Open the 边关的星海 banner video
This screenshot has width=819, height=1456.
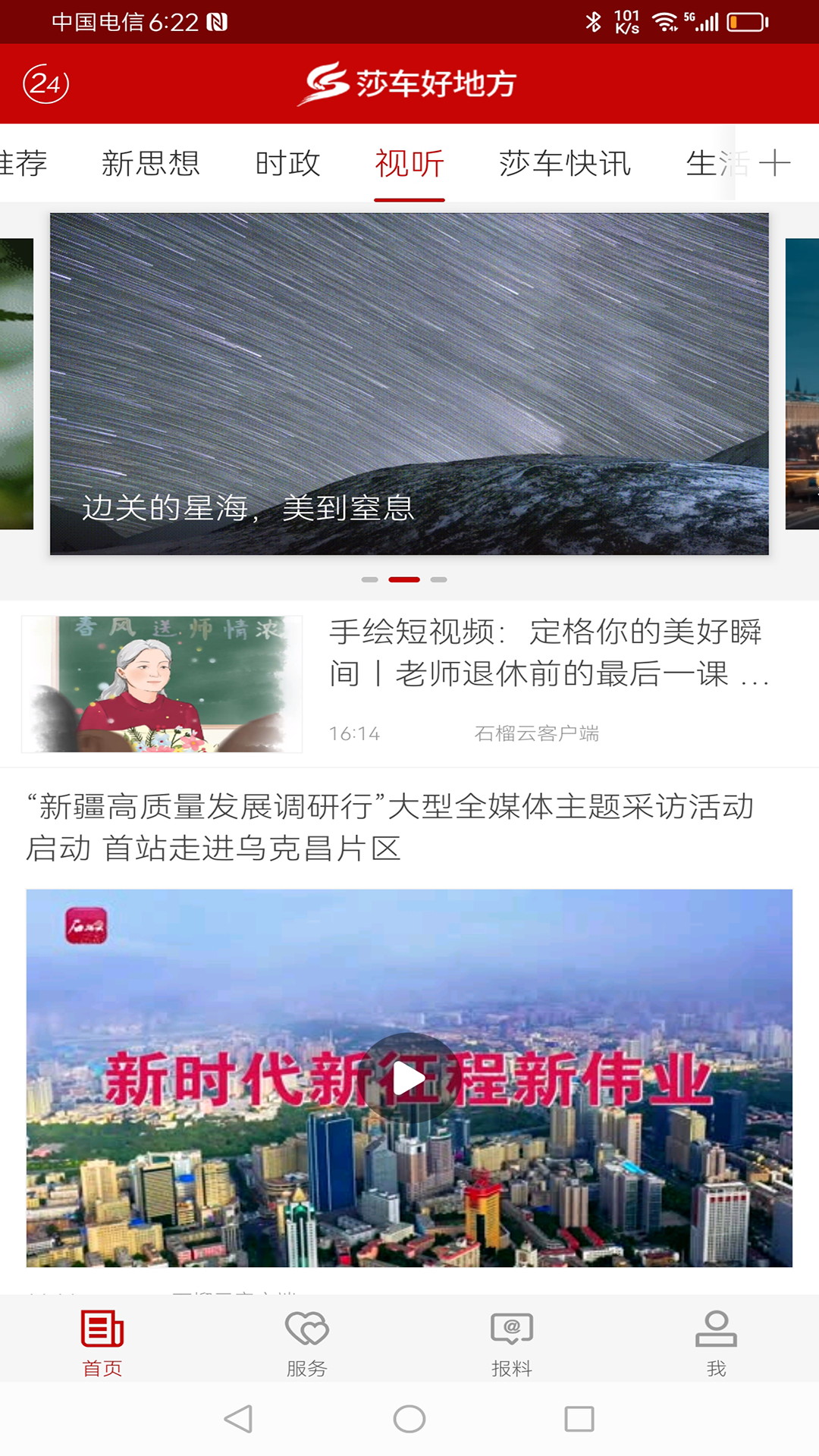point(409,383)
